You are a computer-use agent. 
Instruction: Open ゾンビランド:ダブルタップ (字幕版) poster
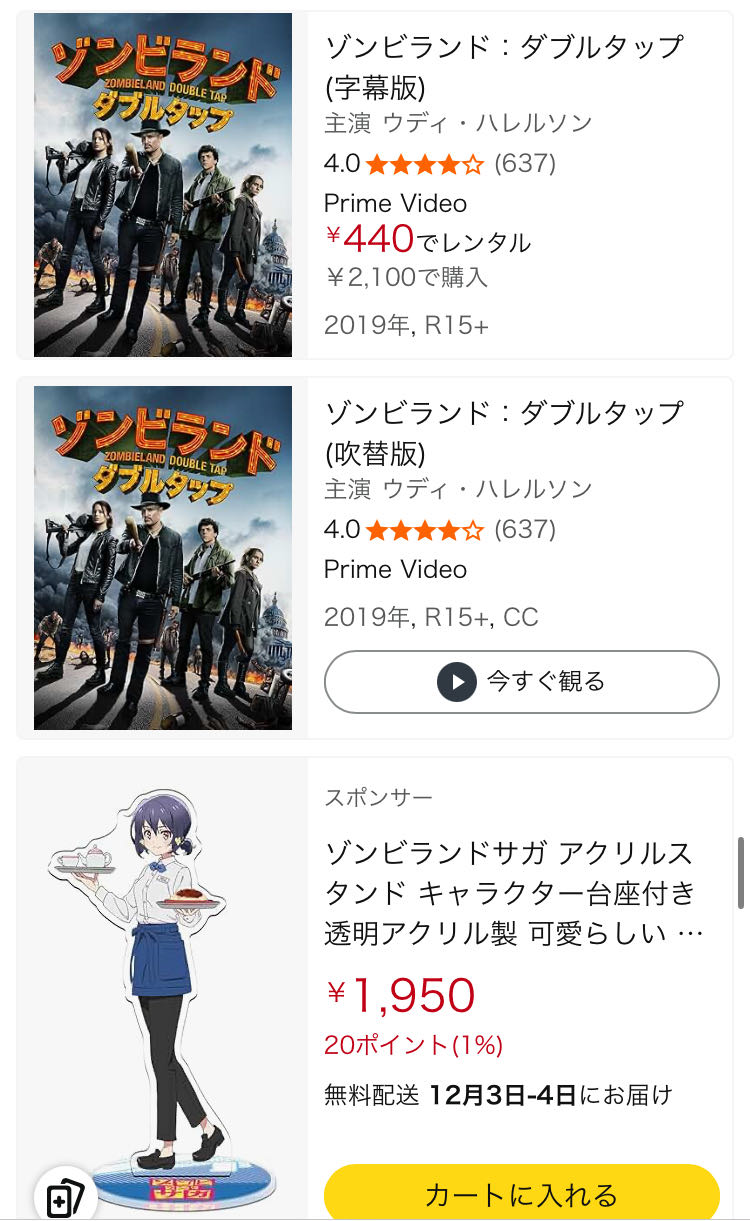tap(163, 185)
